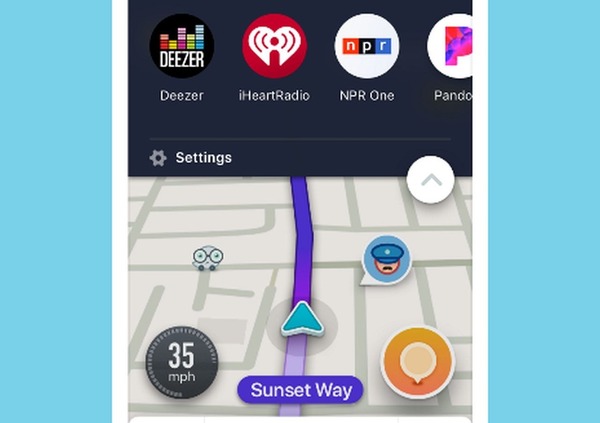Tap the police report marker on map

point(386,262)
